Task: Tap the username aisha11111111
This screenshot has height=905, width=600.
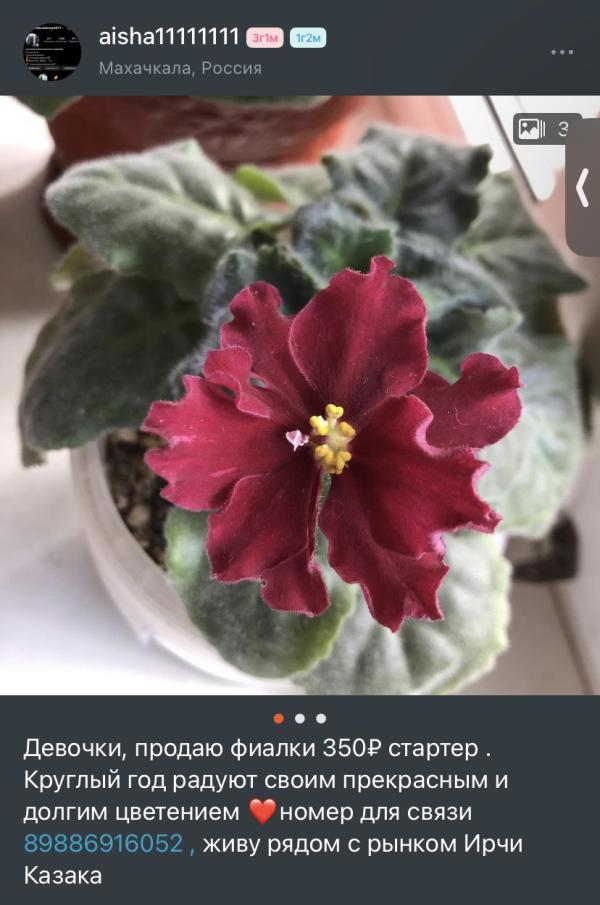Action: [x=168, y=37]
